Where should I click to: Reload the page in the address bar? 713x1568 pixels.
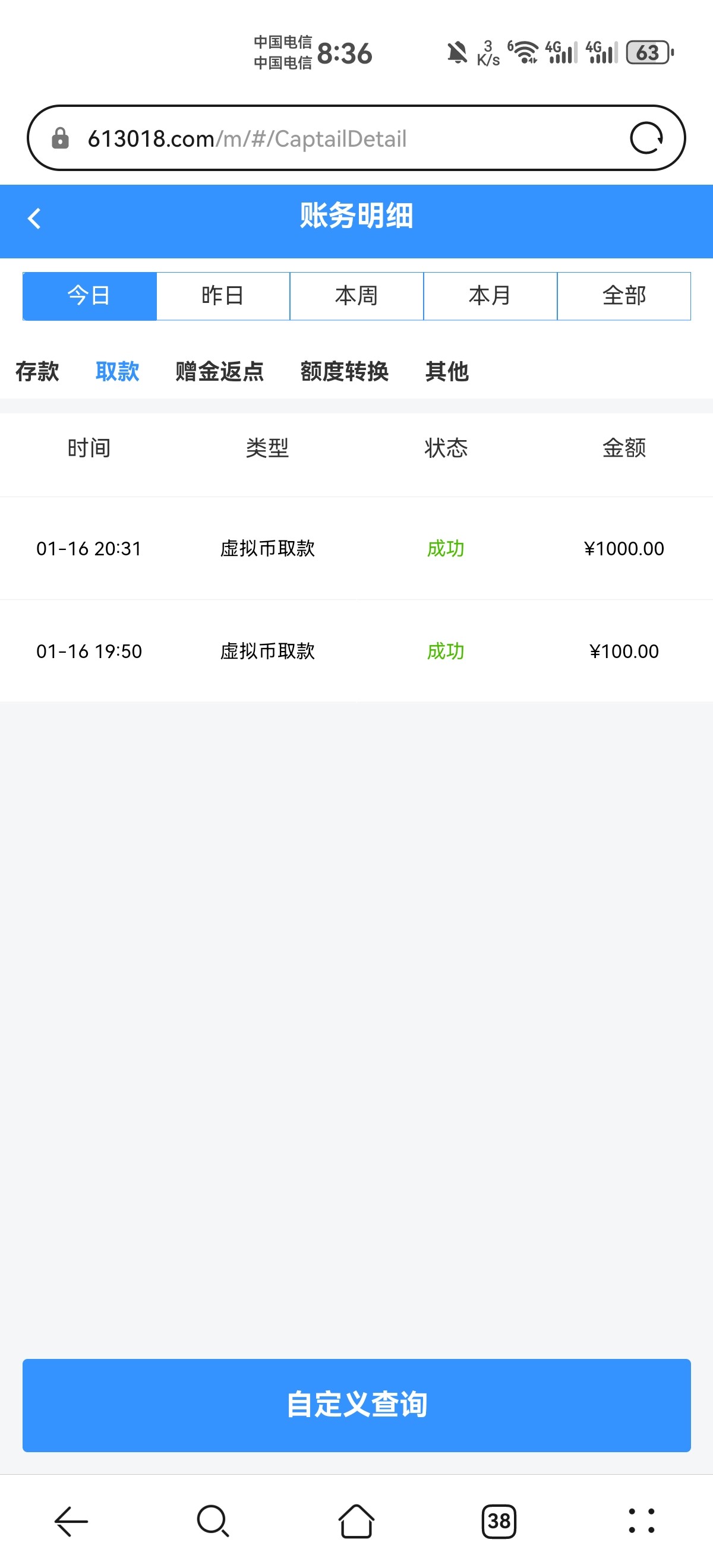coord(645,138)
